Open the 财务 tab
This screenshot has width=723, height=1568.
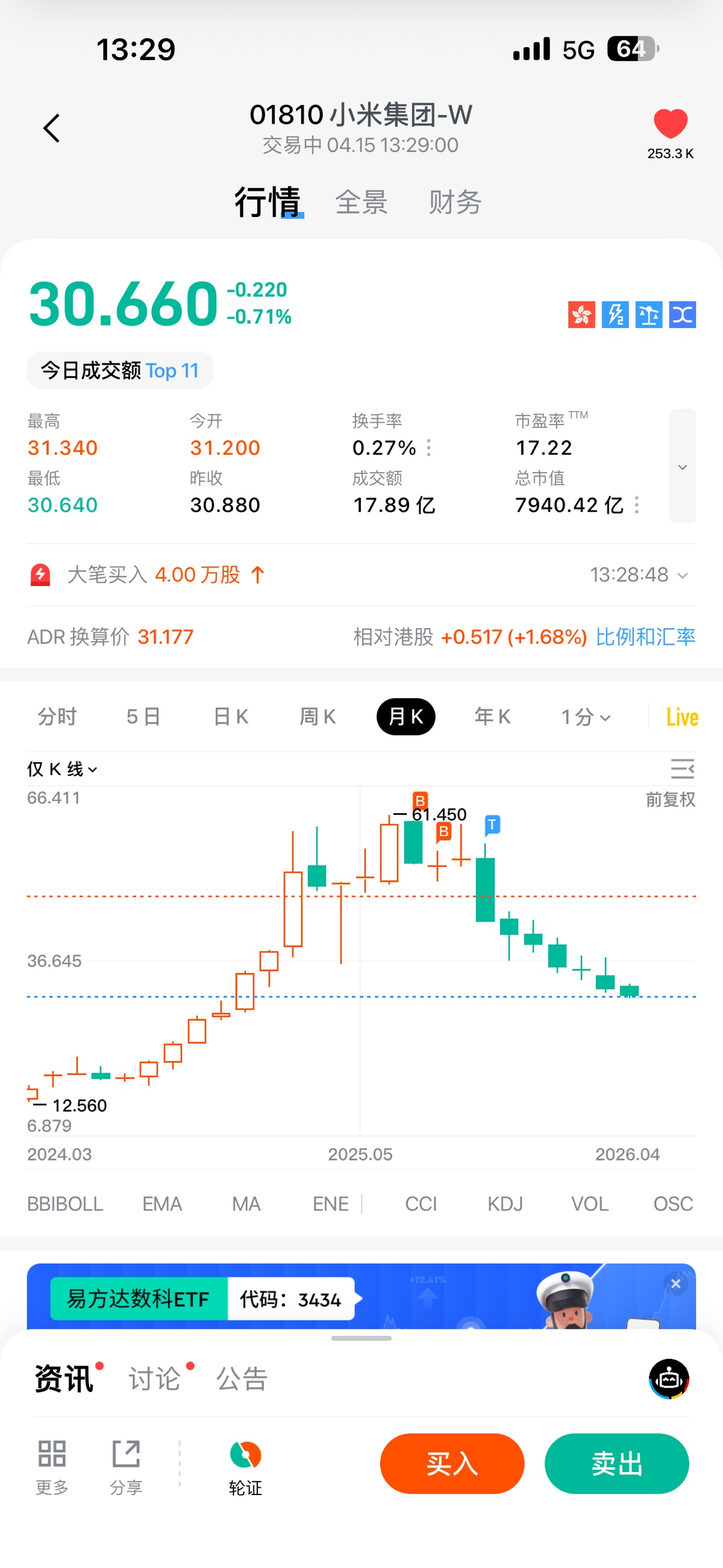click(x=455, y=202)
